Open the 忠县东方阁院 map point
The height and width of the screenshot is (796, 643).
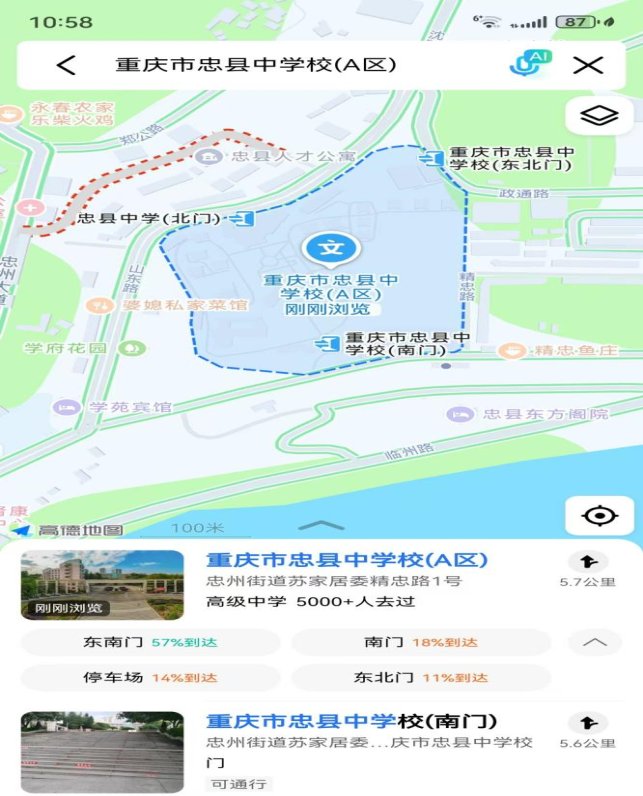[461, 413]
